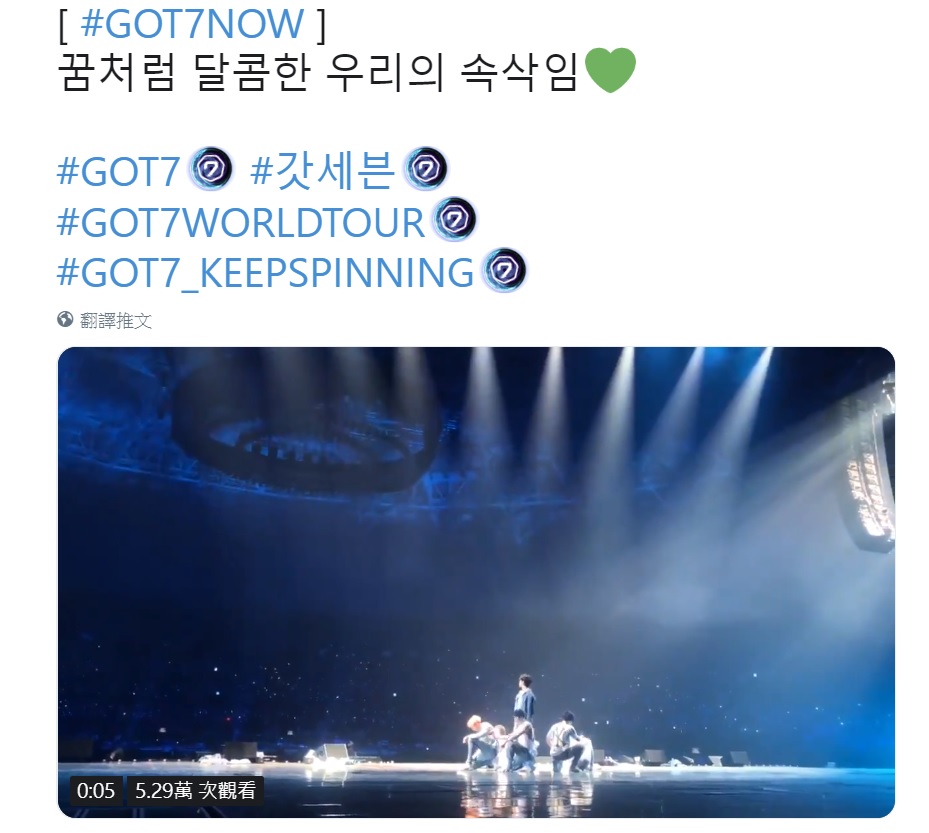
Task: Open the #GOT7_KEEPSPINNING hashtag
Action: [265, 272]
